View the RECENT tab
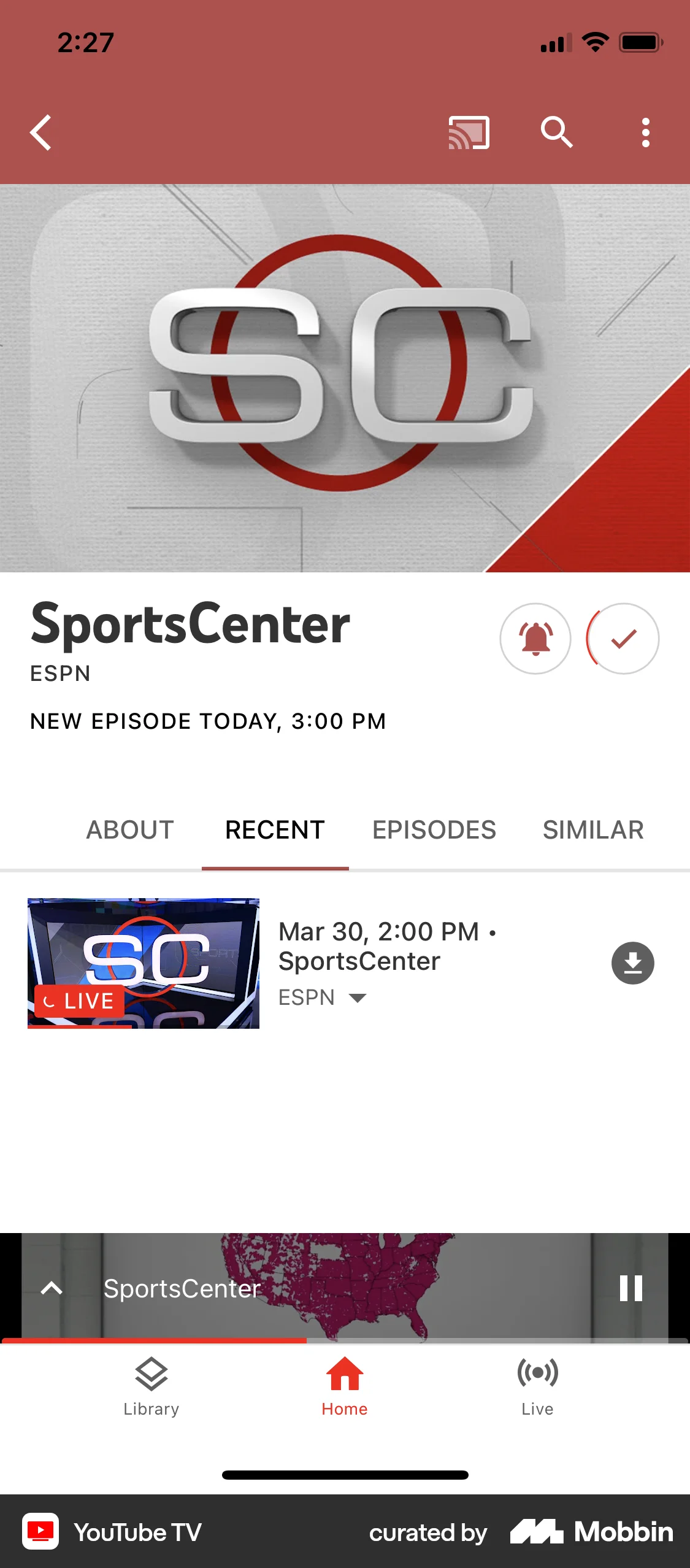This screenshot has height=1568, width=690. coord(275,829)
